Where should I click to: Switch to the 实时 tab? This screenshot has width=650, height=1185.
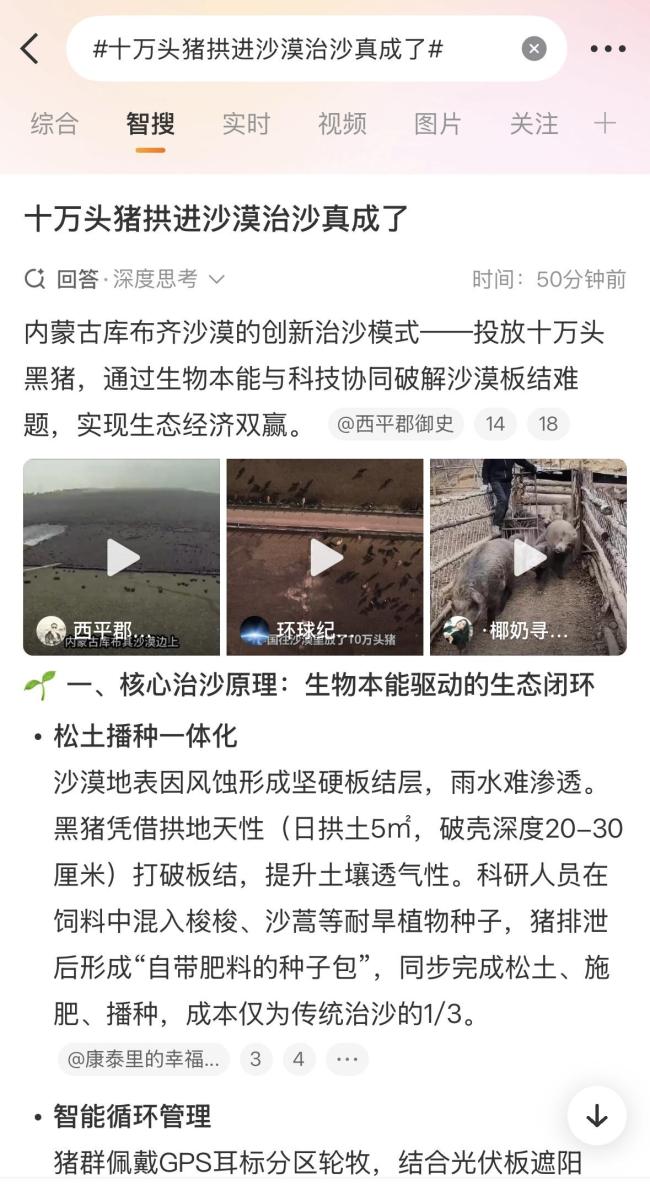[x=246, y=124]
